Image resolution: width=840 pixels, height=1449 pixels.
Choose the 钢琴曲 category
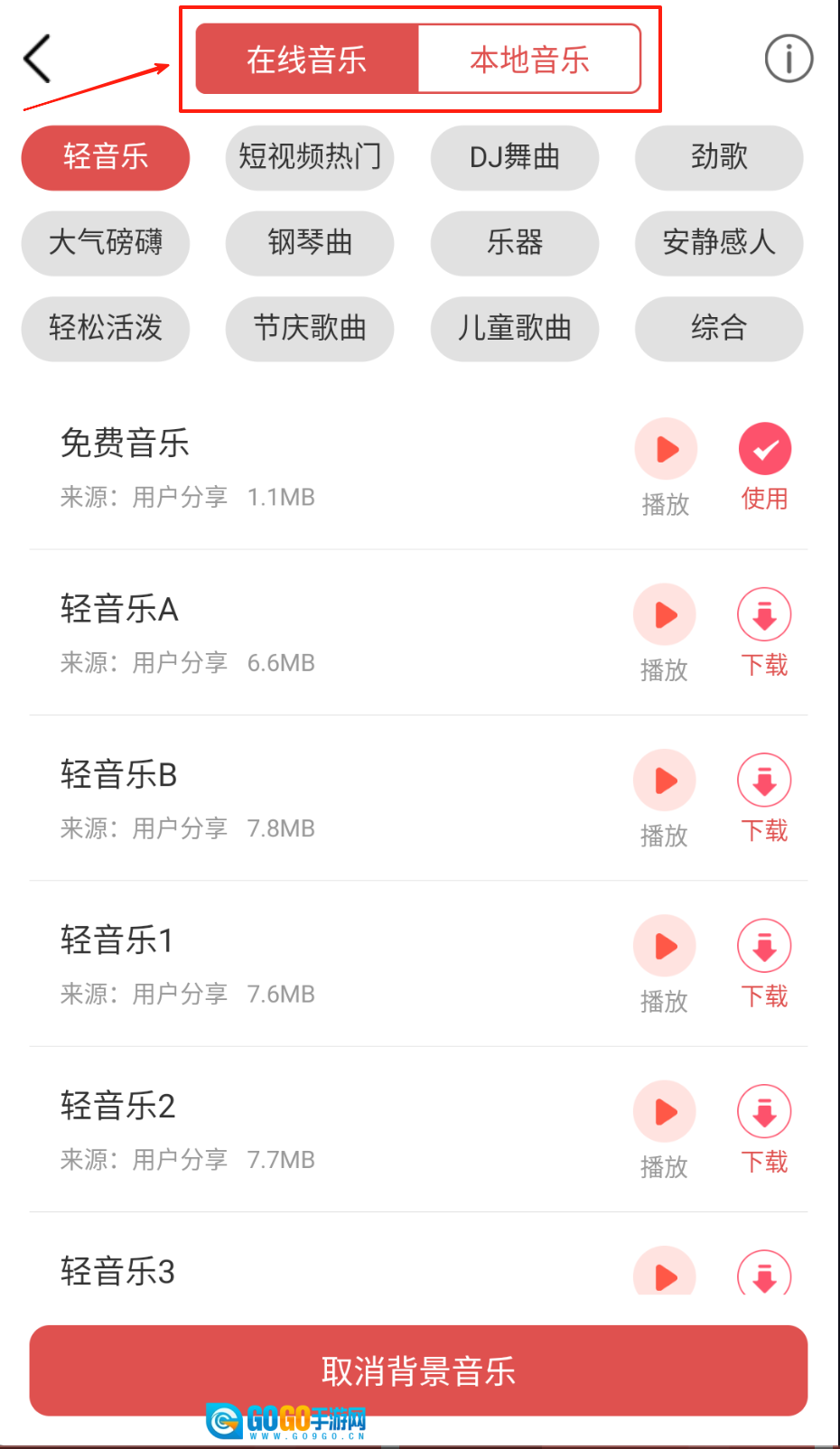pyautogui.click(x=310, y=243)
